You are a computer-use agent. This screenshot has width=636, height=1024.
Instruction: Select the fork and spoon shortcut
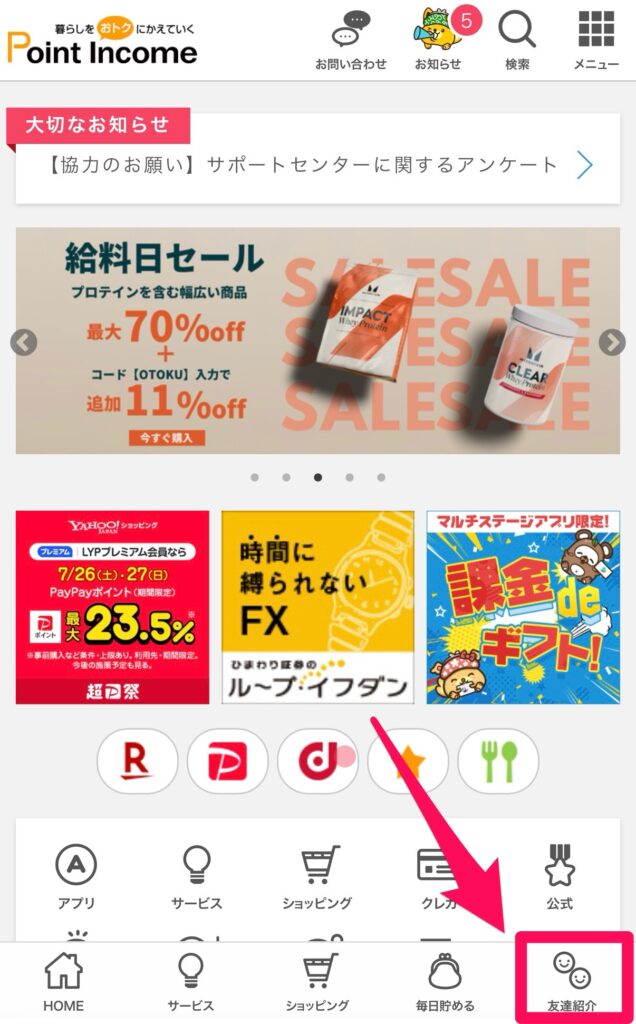pyautogui.click(x=497, y=762)
